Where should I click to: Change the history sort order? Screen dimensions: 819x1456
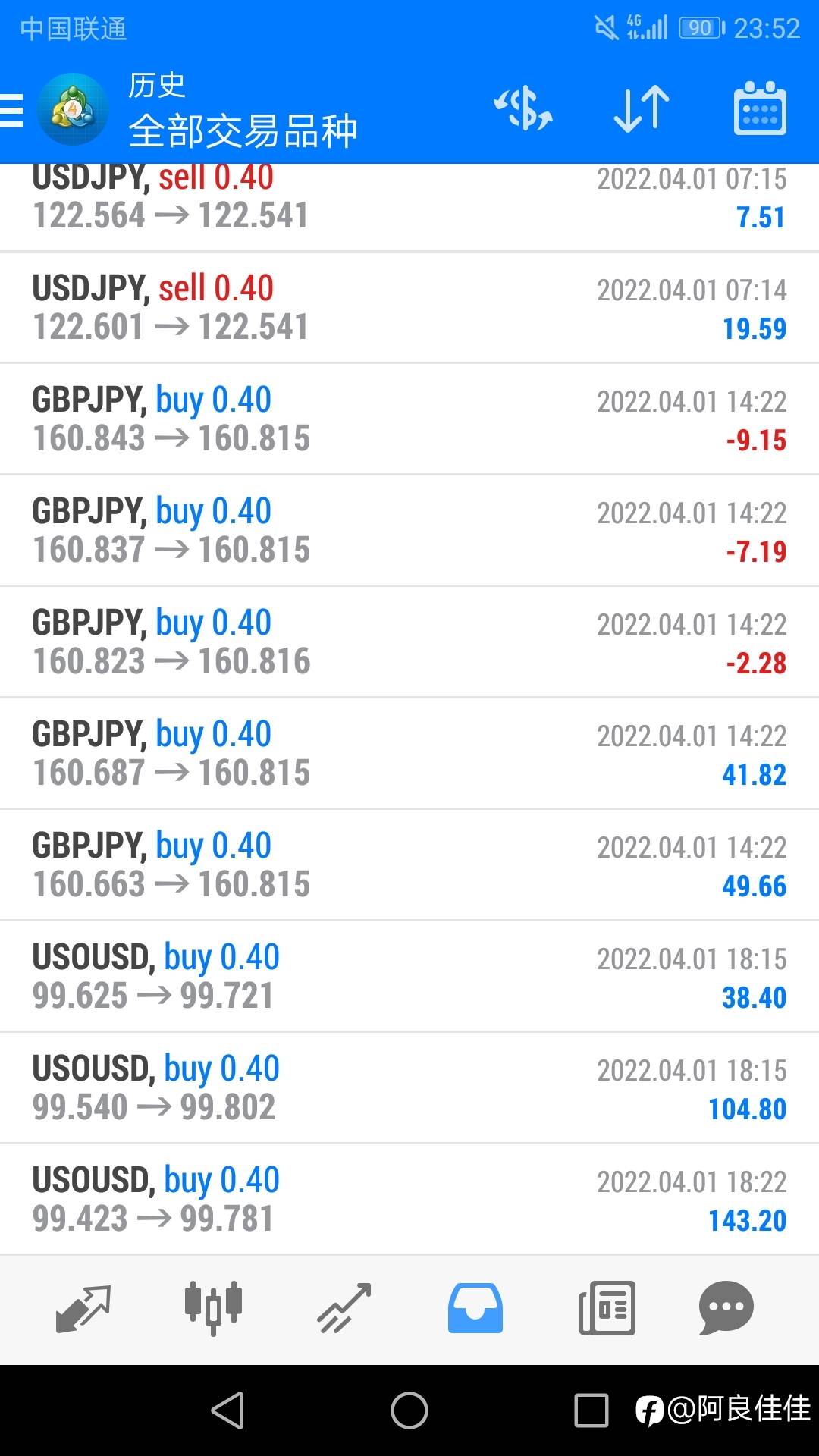tap(642, 109)
